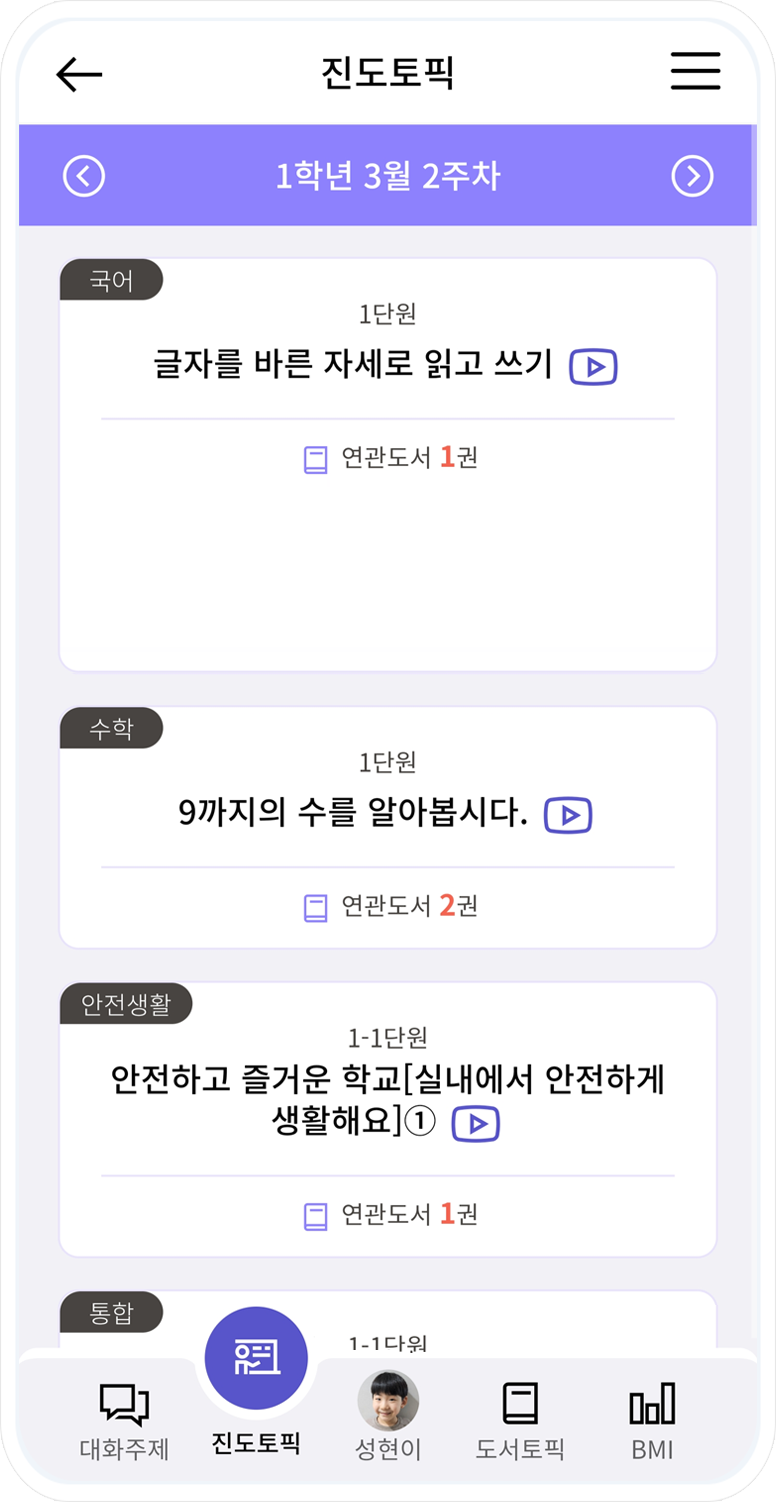776x1502 pixels.
Task: Play video for 글자를 바른 자세로 읽고 쓰기
Action: click(x=593, y=367)
